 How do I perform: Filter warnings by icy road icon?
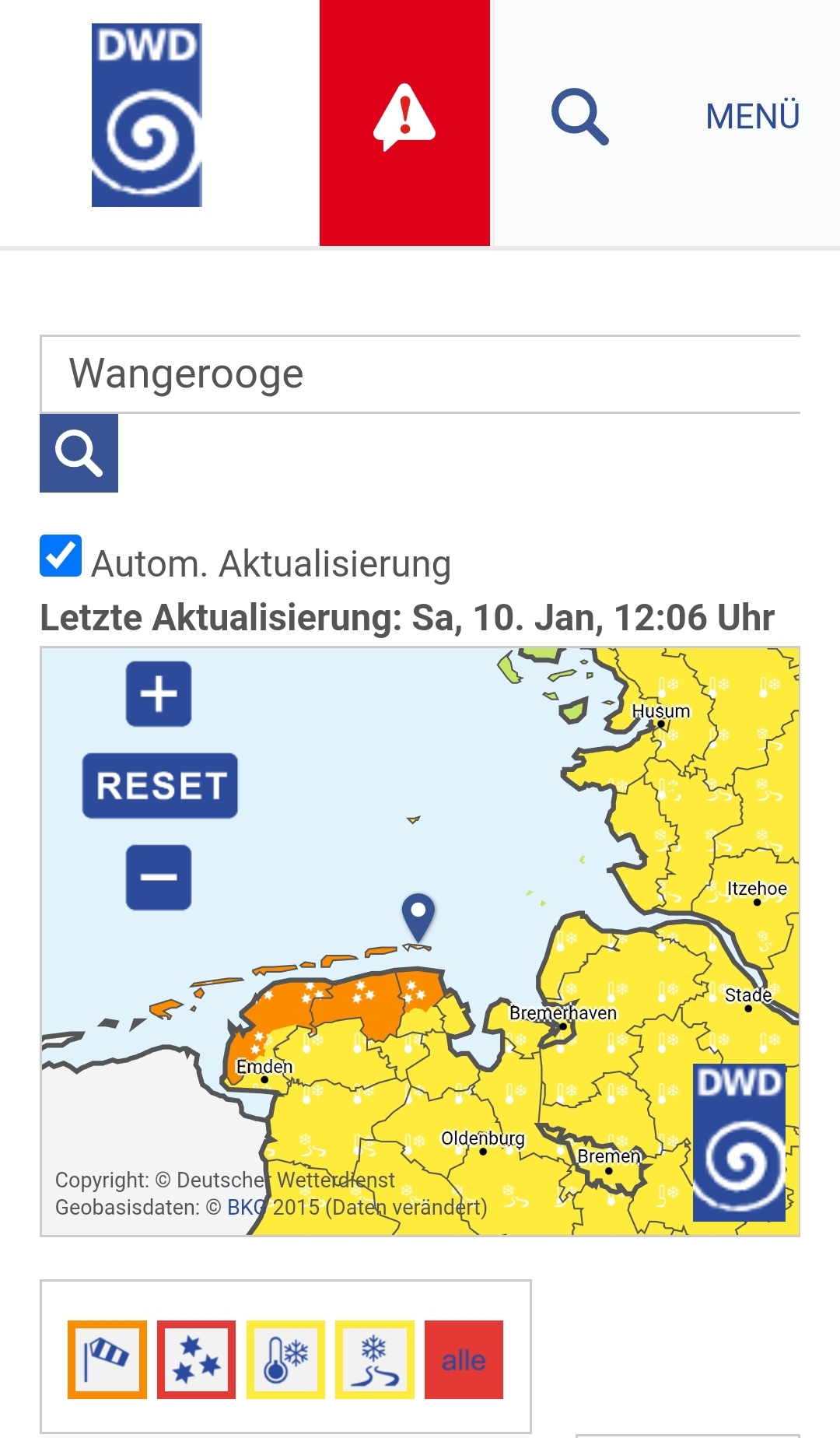(x=375, y=1359)
